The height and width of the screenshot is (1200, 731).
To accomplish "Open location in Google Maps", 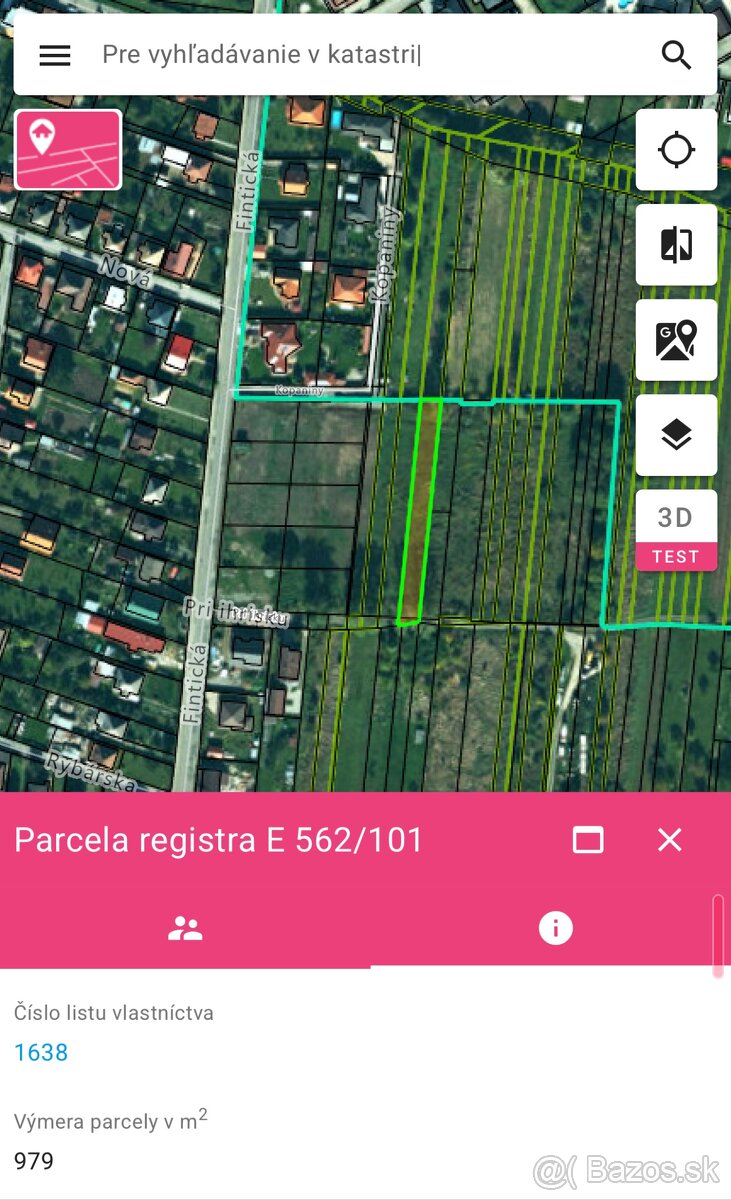I will click(x=677, y=340).
